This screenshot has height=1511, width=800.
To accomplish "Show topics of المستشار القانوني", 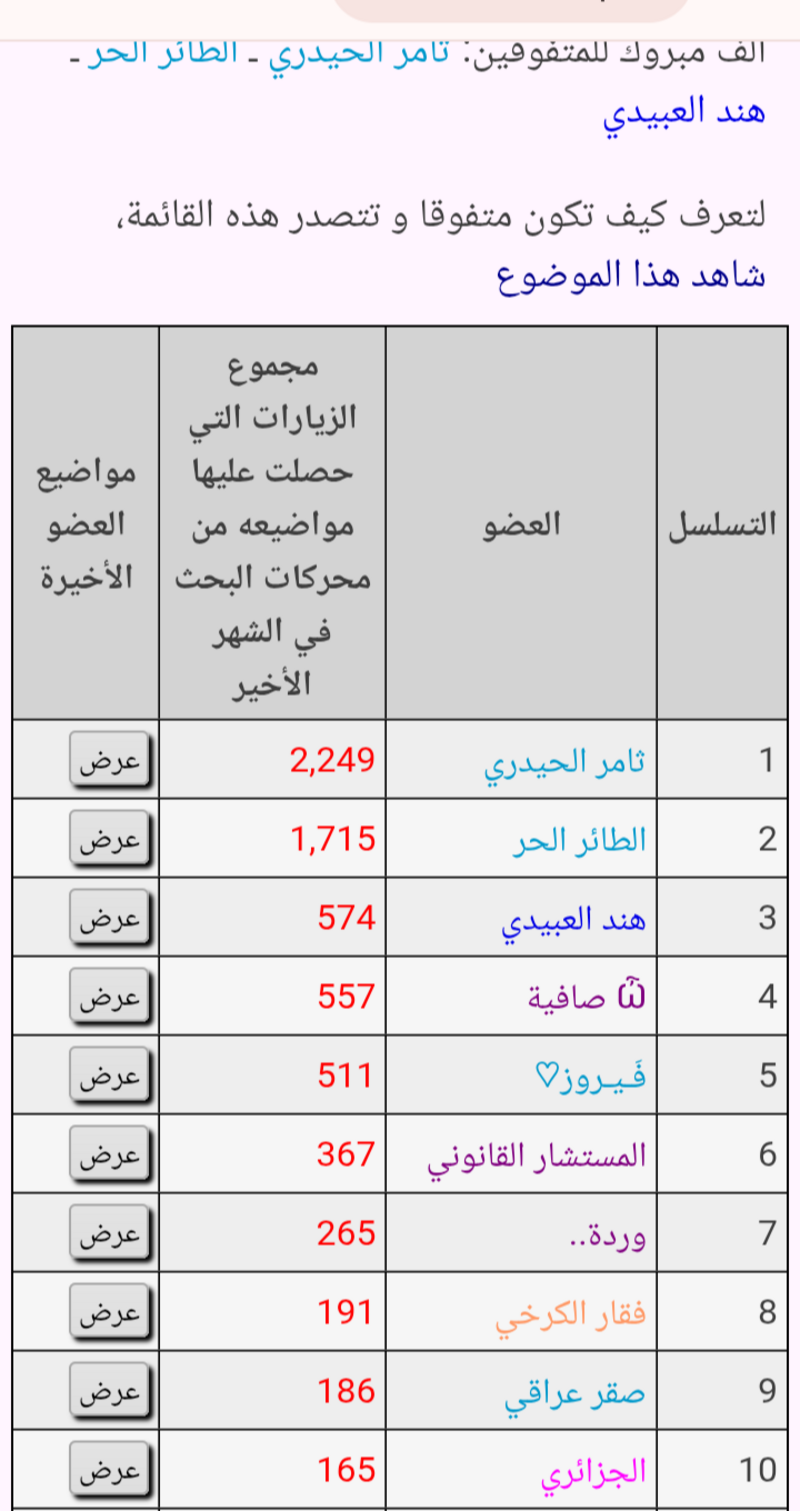I will (109, 1154).
